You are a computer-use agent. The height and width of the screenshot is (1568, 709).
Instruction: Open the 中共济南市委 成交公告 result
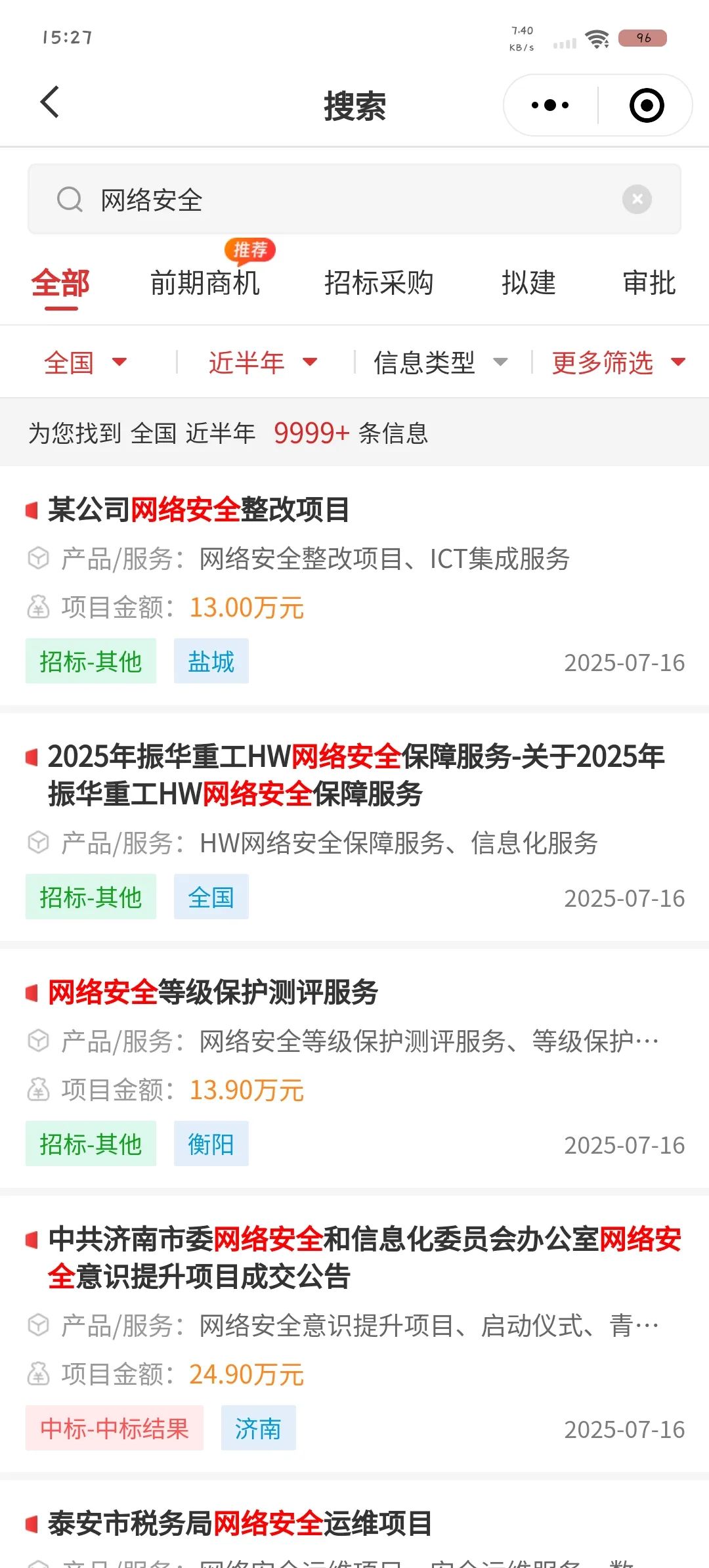[x=354, y=1334]
